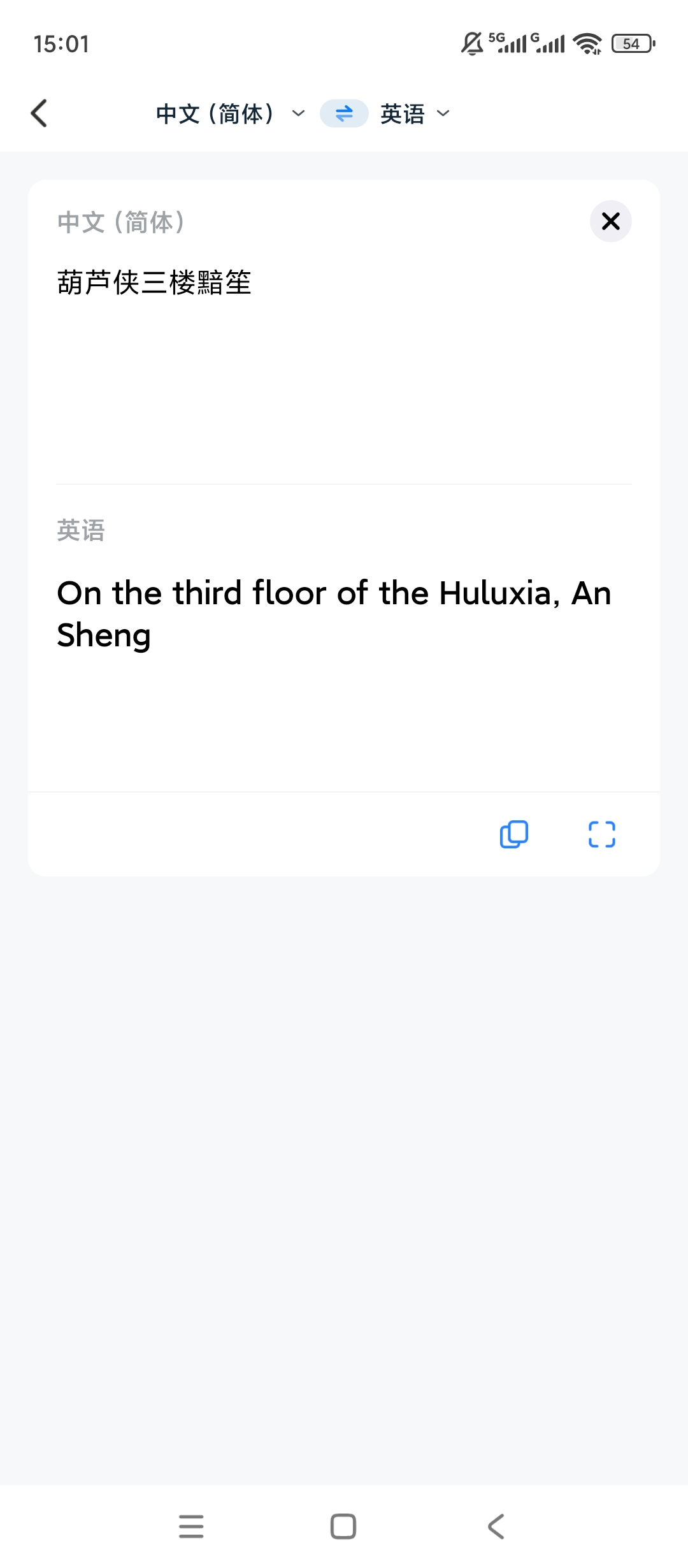Go to home screen via navigation bar
Image resolution: width=688 pixels, height=1568 pixels.
[x=343, y=1526]
